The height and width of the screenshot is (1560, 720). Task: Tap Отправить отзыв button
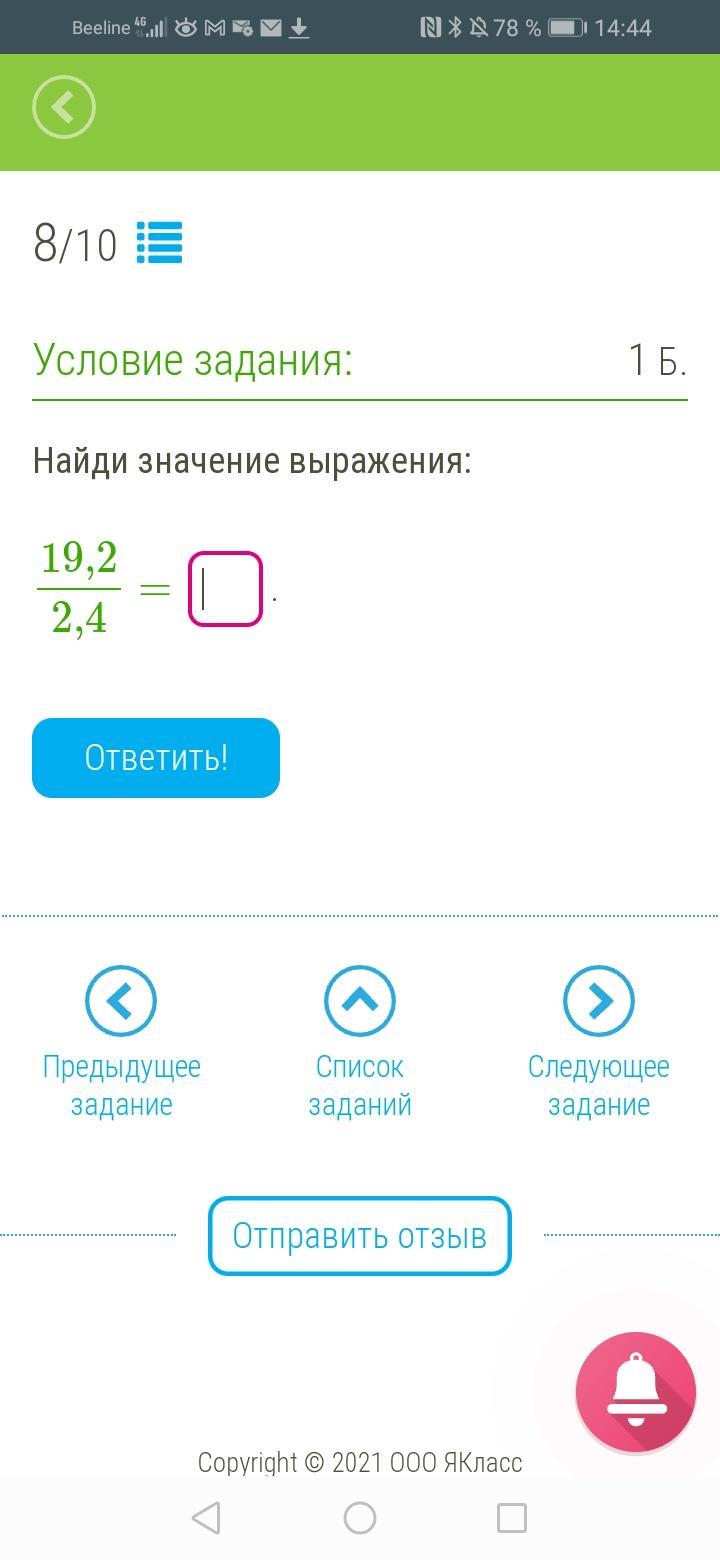pos(360,1236)
